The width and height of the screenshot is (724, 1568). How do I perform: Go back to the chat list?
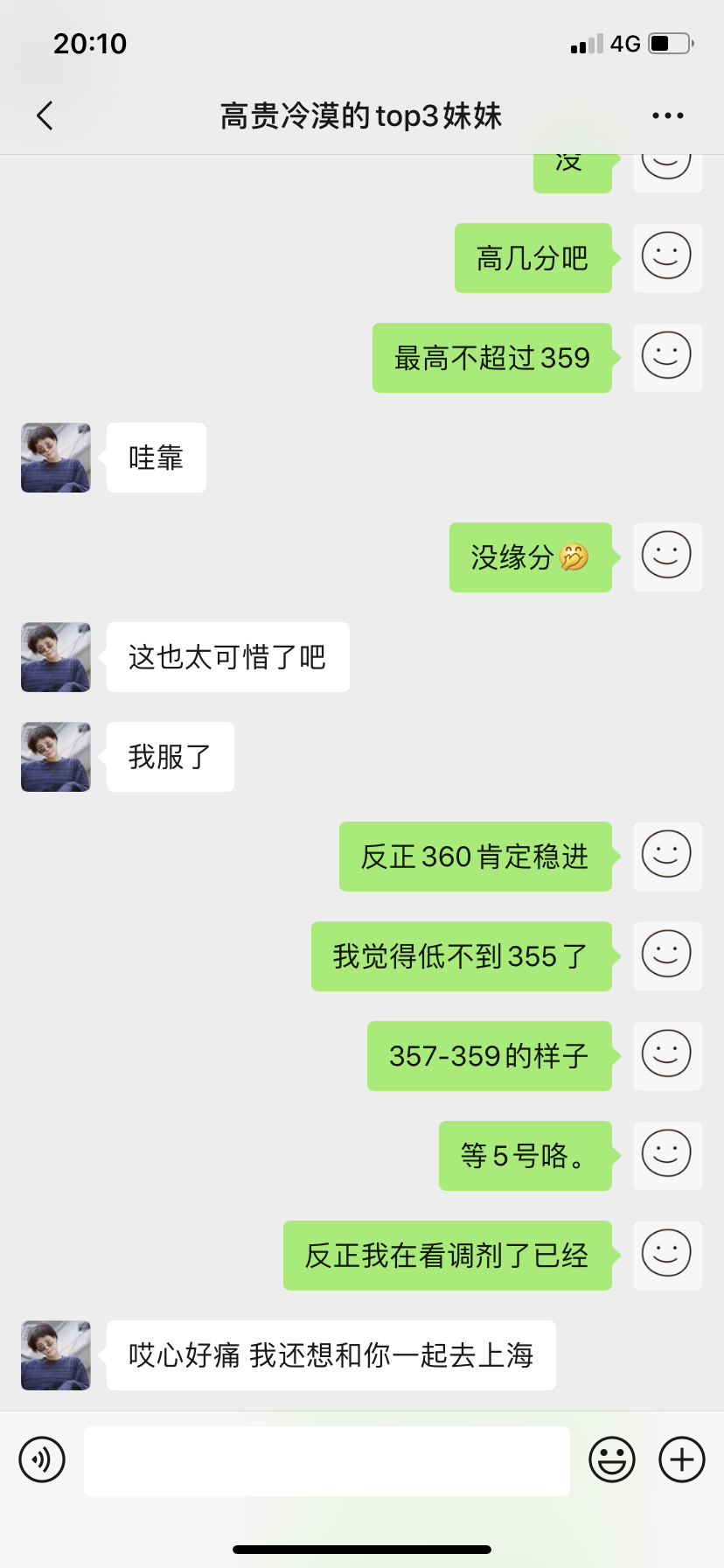click(x=45, y=115)
